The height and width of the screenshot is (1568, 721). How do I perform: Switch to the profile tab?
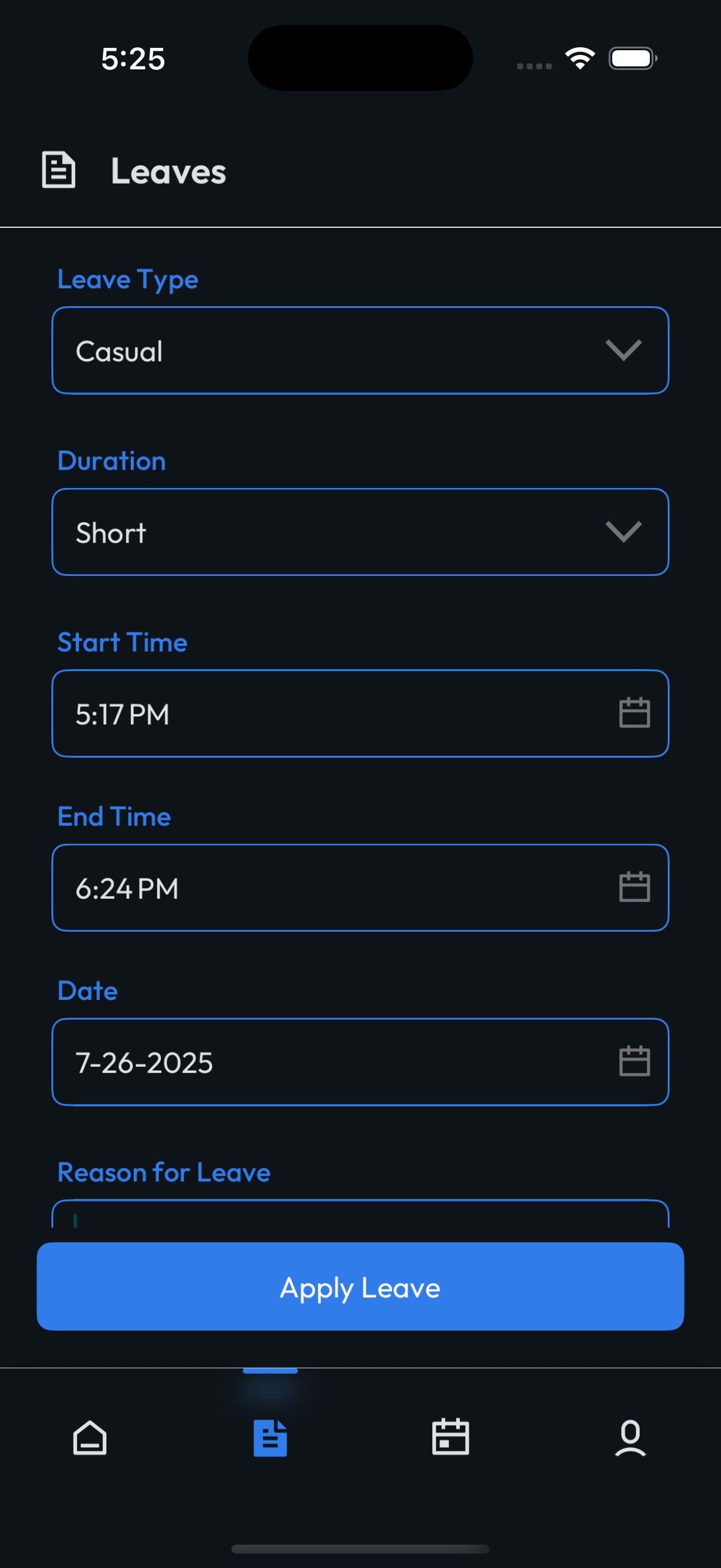click(630, 1438)
